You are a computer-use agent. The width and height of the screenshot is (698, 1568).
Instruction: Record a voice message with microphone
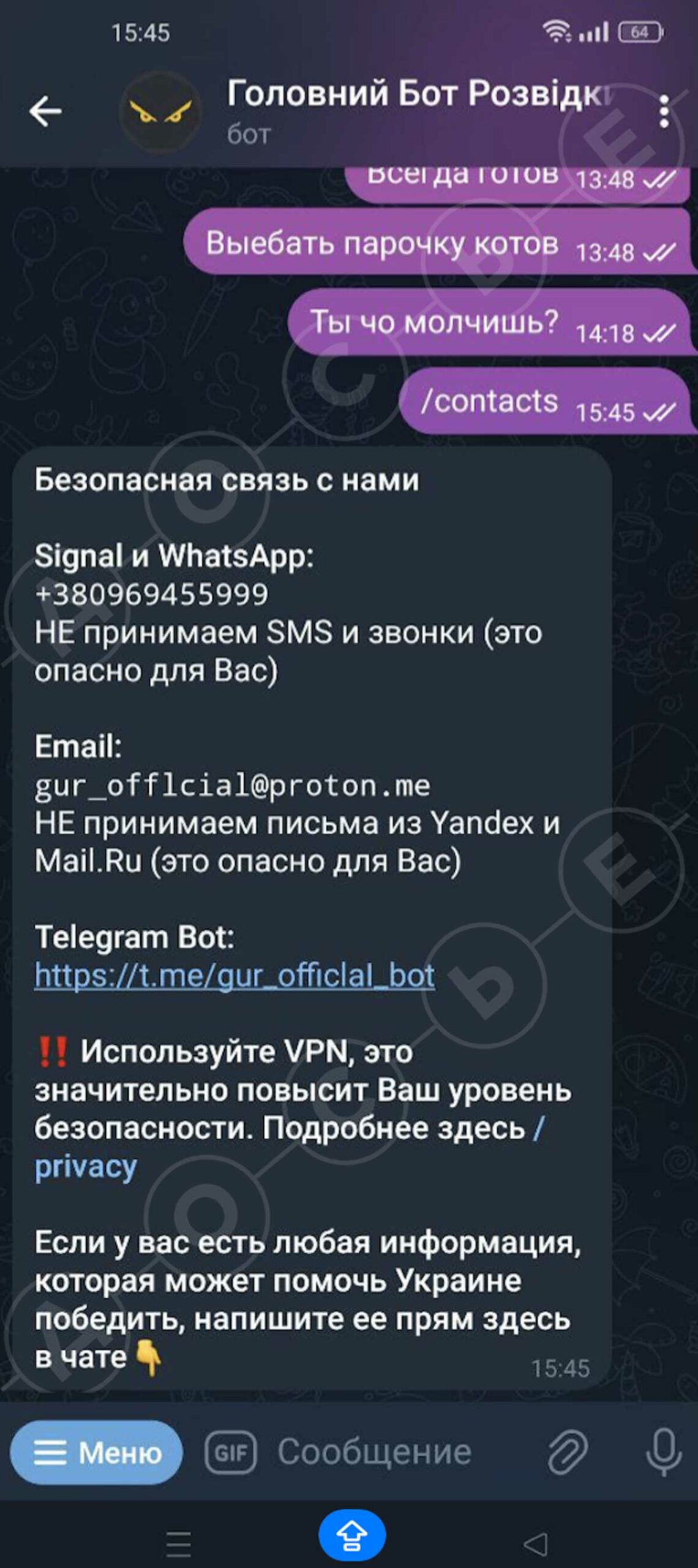click(664, 1453)
